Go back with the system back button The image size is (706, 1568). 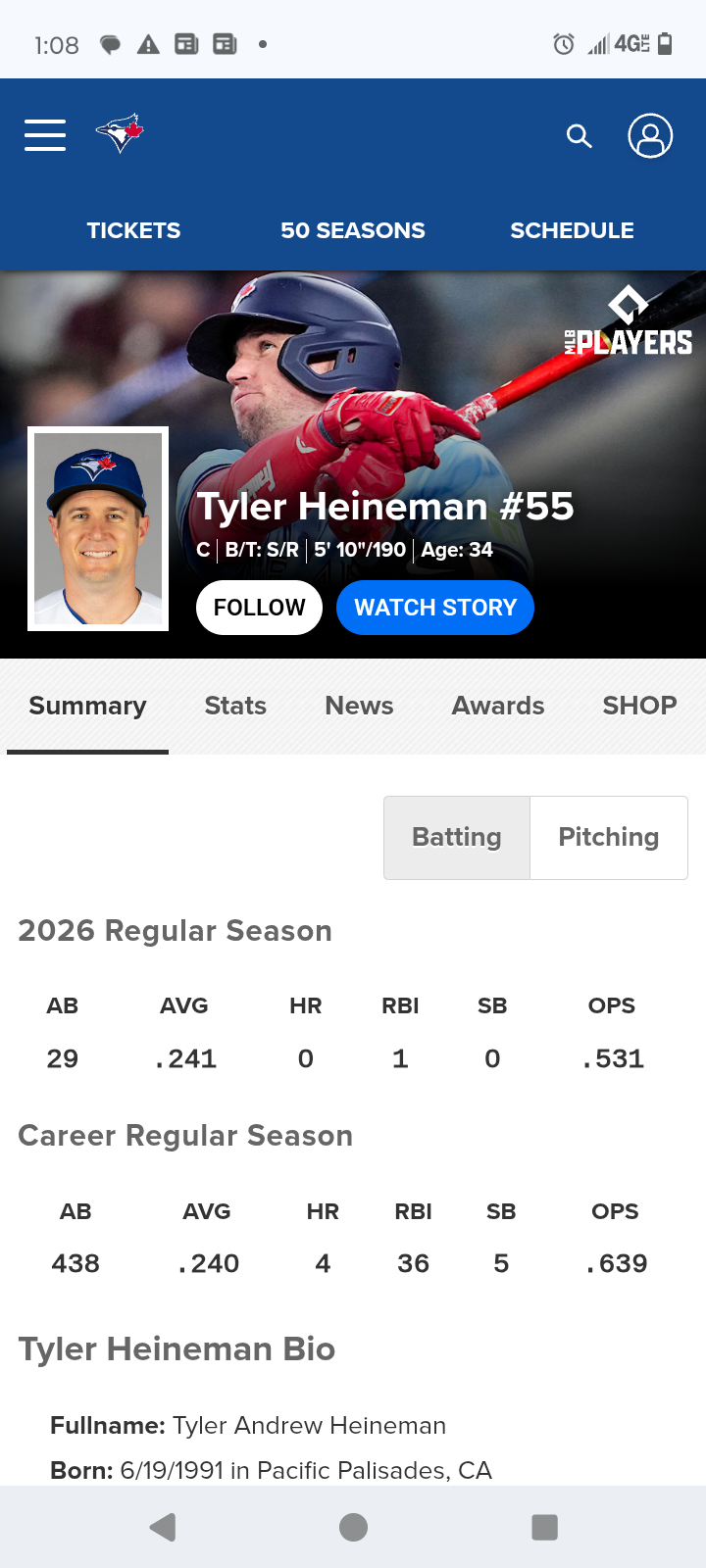pyautogui.click(x=163, y=1527)
